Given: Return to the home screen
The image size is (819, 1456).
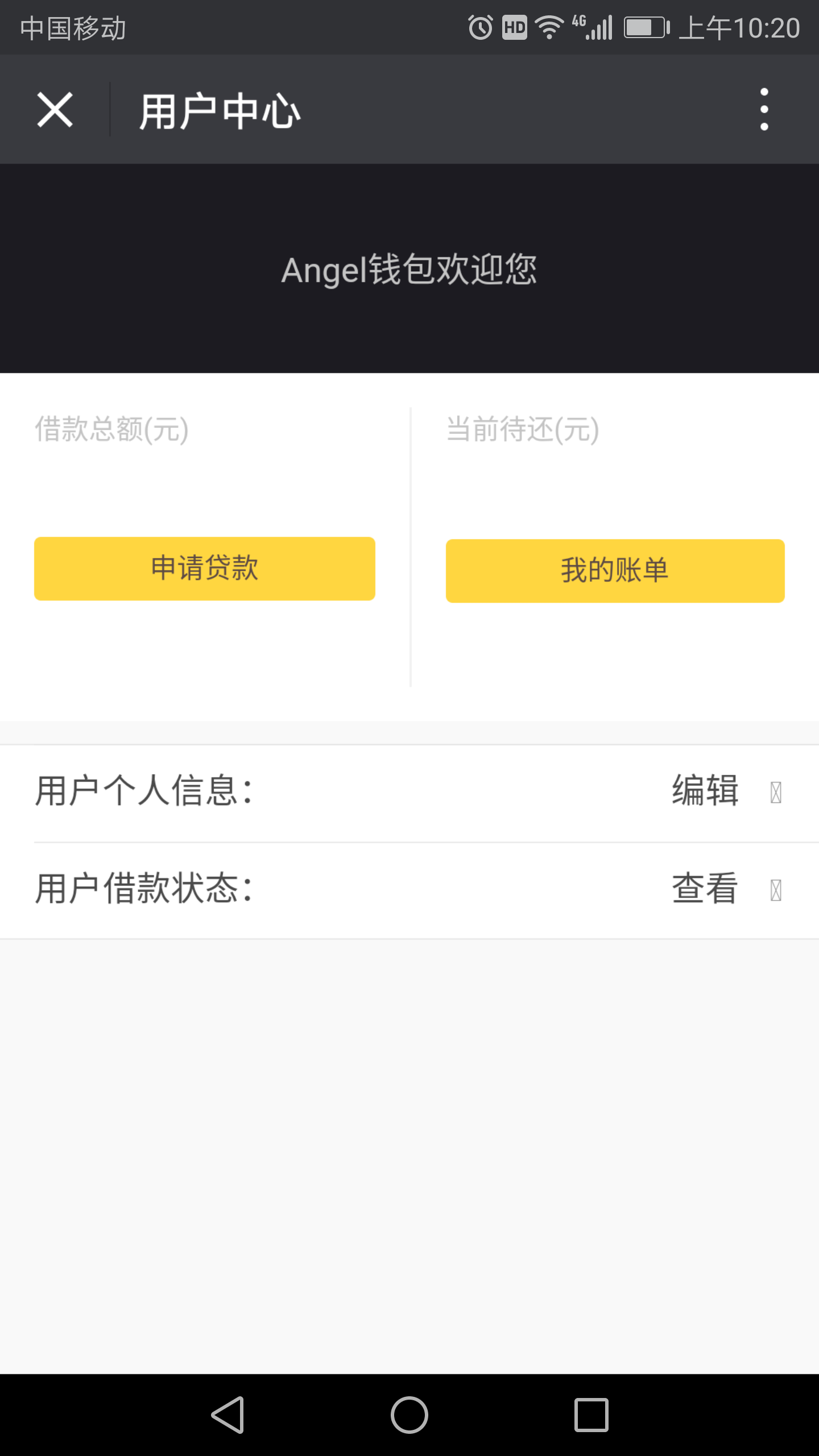Looking at the screenshot, I should (409, 1414).
